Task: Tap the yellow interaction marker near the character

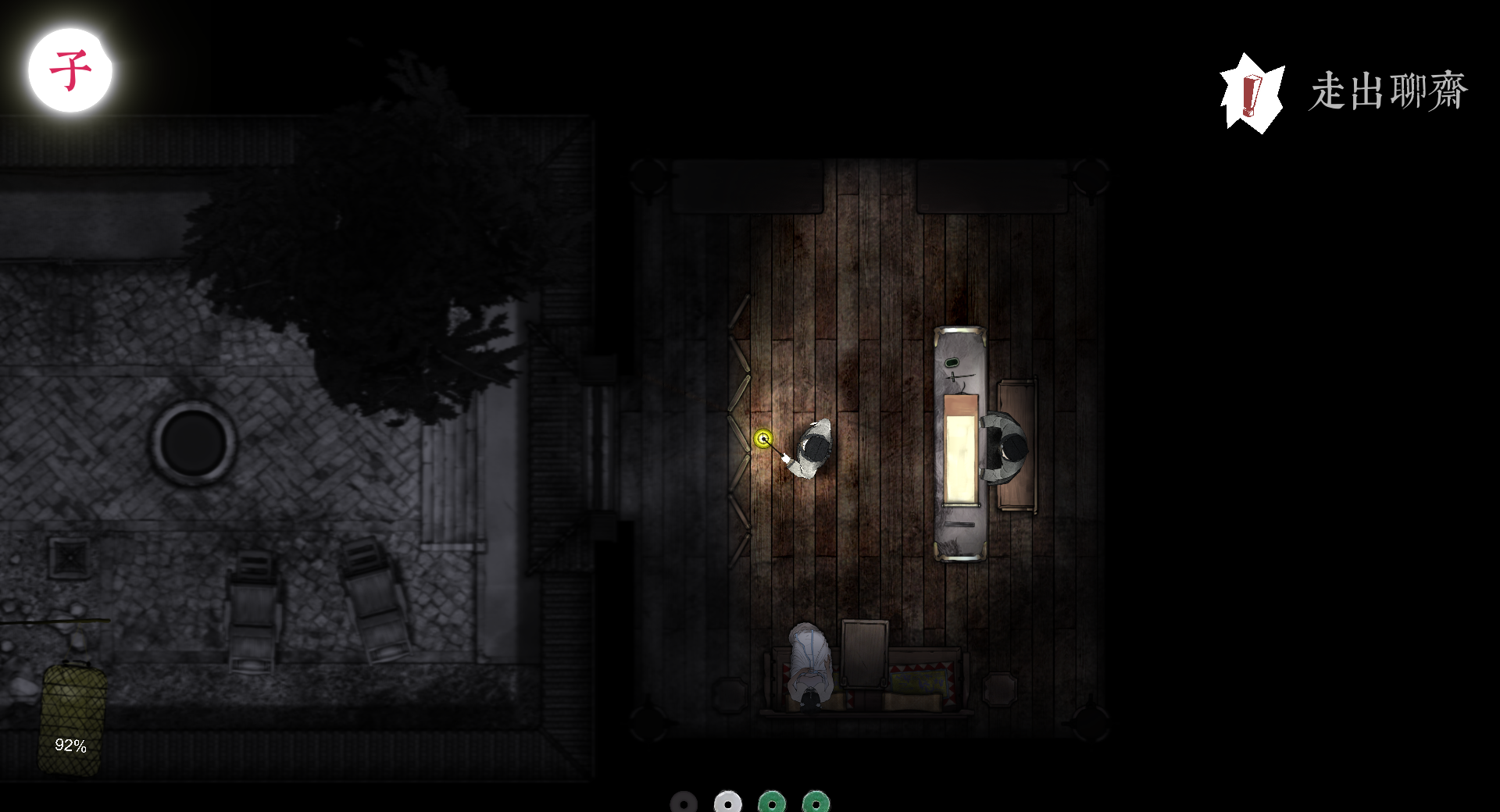Action: (x=763, y=439)
